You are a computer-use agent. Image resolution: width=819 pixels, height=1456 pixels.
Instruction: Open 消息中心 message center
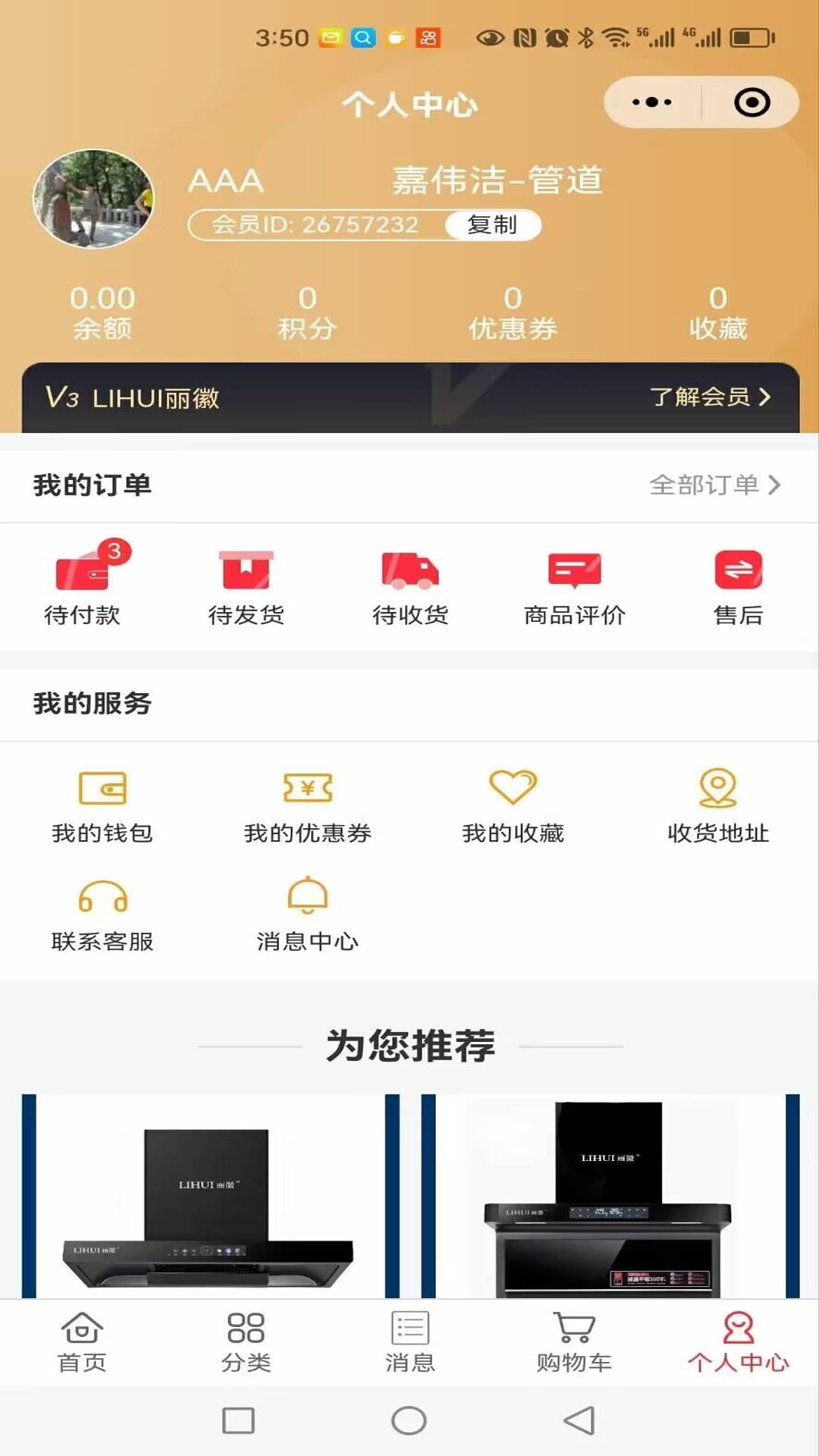tap(307, 915)
